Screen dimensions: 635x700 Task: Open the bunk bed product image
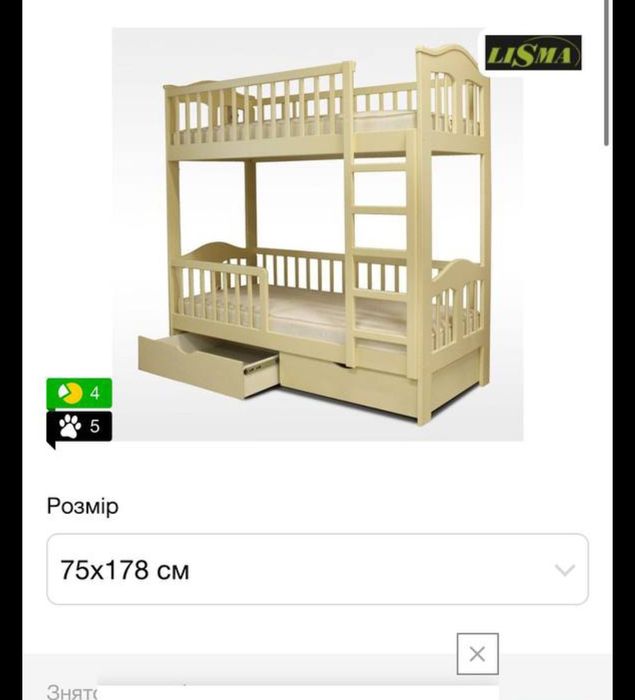[317, 235]
